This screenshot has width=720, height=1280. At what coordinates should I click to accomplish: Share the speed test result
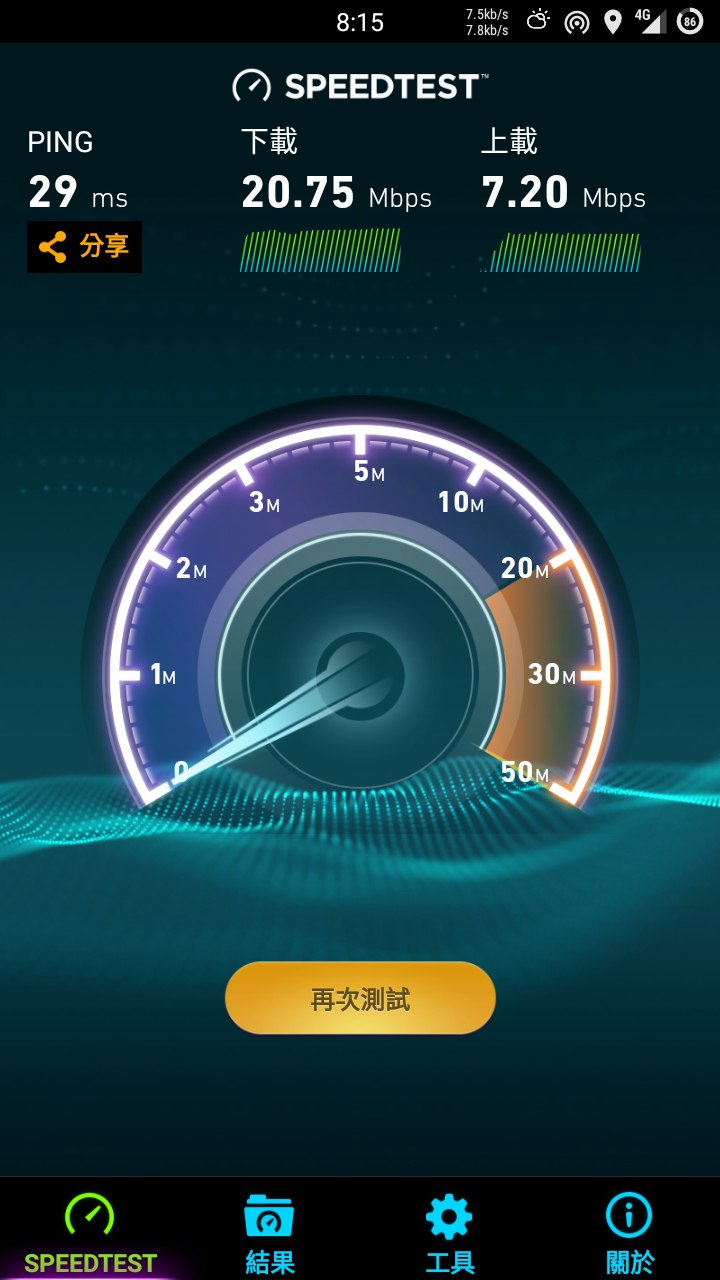tap(84, 247)
